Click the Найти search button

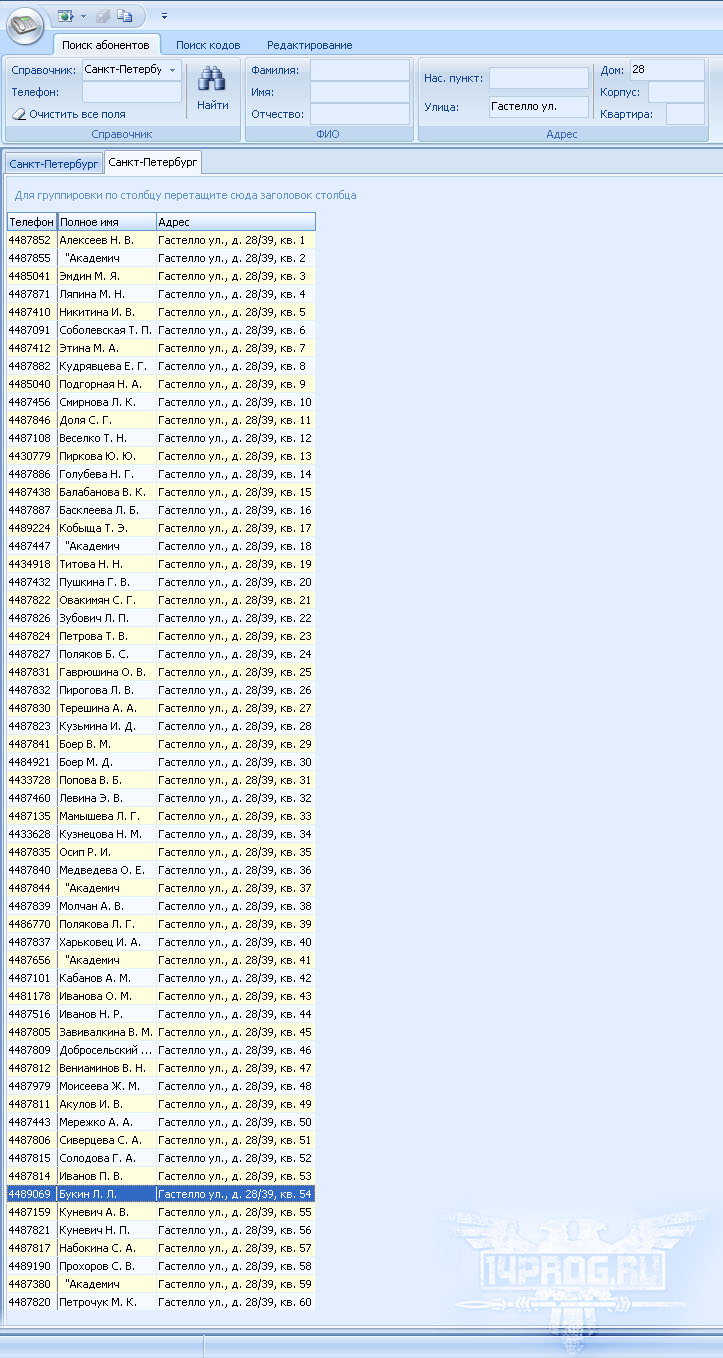click(x=212, y=88)
